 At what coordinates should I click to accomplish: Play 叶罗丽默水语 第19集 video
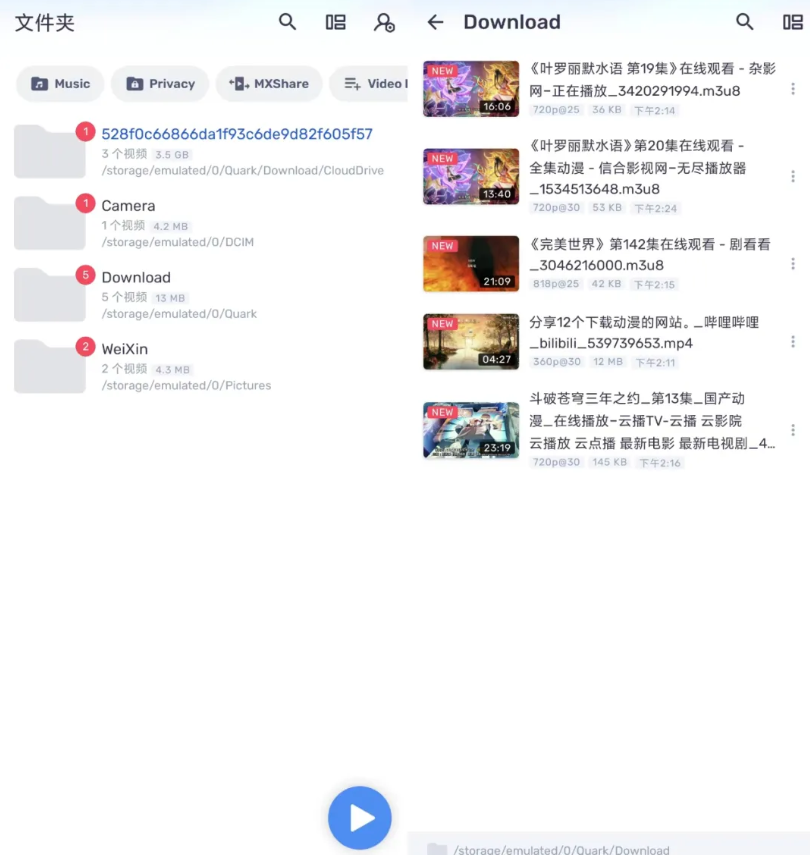click(471, 89)
